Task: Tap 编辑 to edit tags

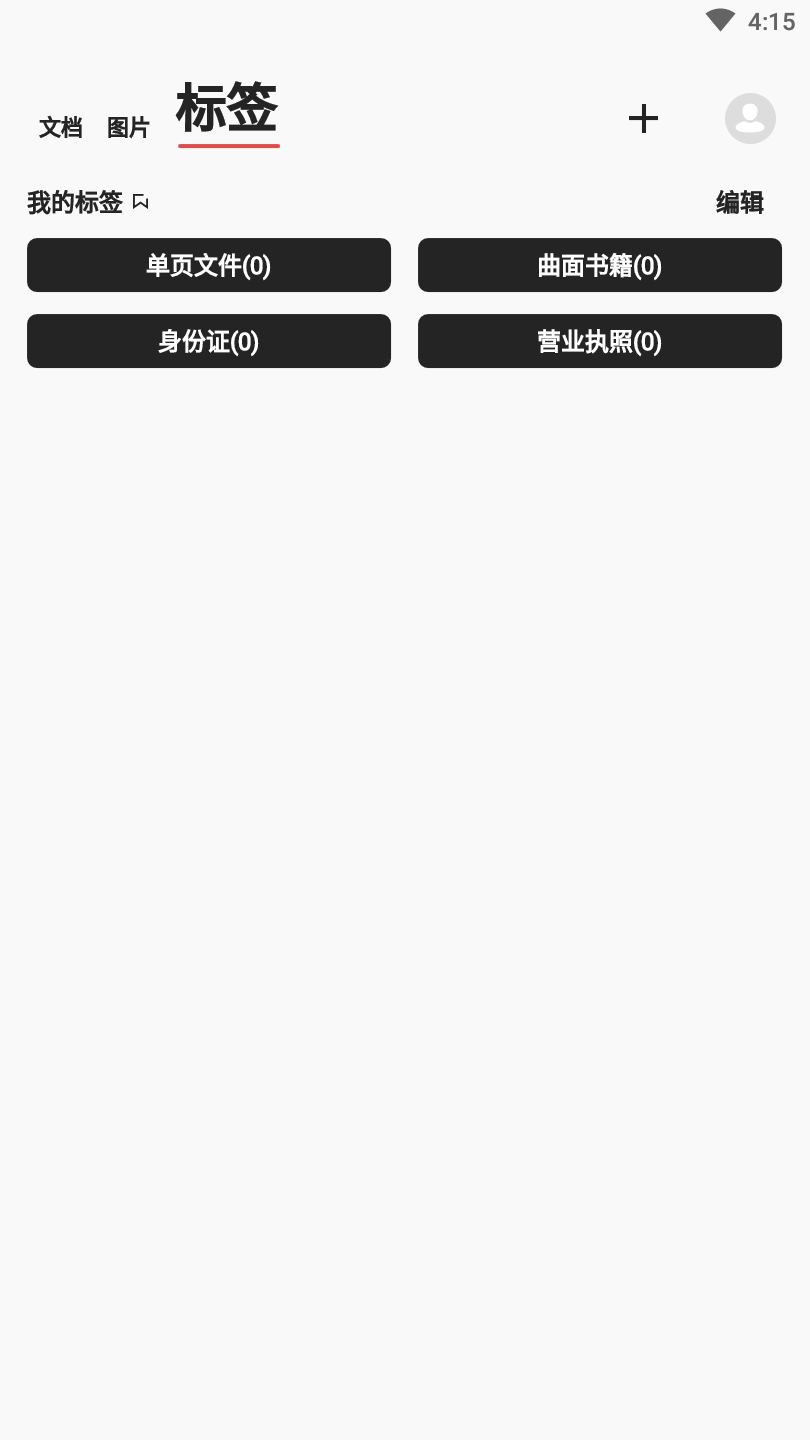Action: pyautogui.click(x=739, y=203)
